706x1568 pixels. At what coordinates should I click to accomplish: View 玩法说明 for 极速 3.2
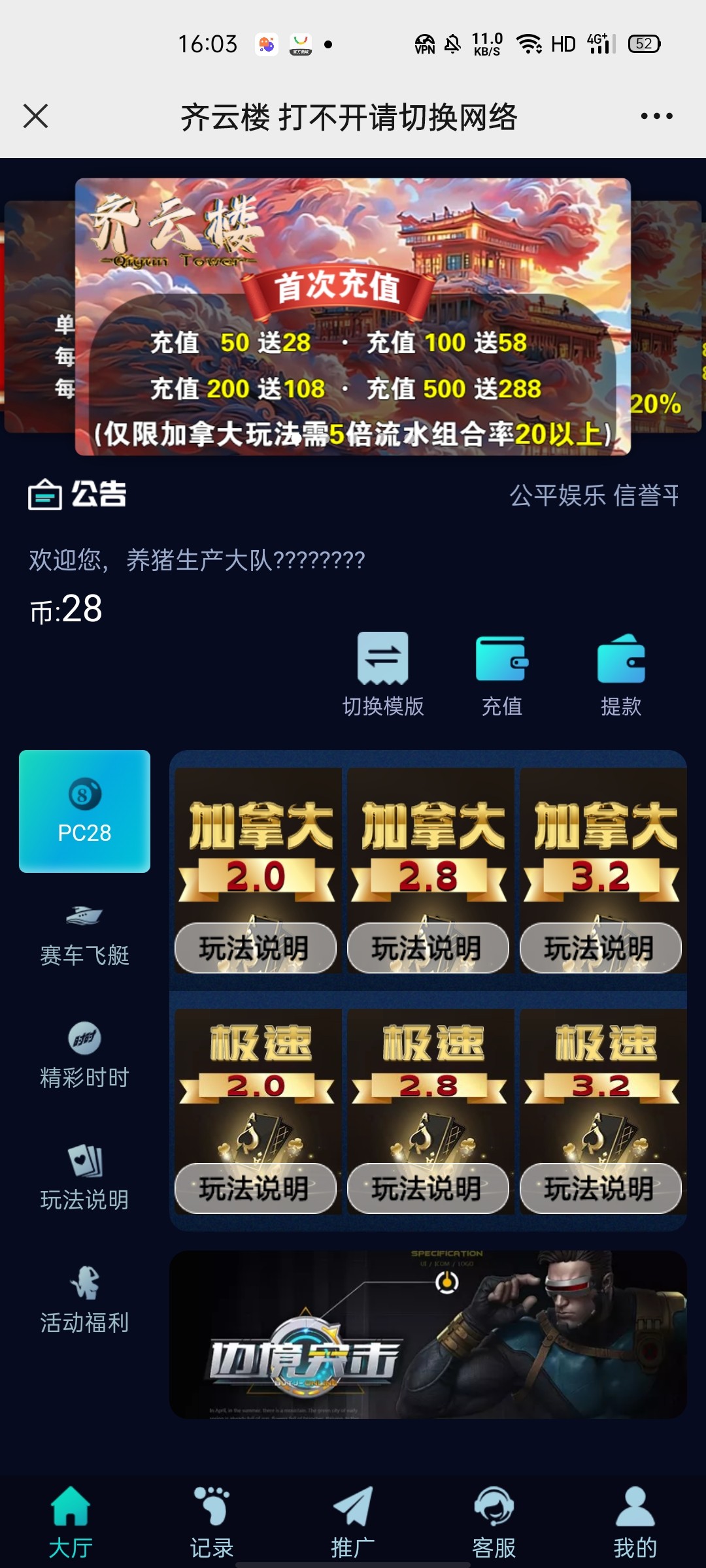tap(600, 1188)
